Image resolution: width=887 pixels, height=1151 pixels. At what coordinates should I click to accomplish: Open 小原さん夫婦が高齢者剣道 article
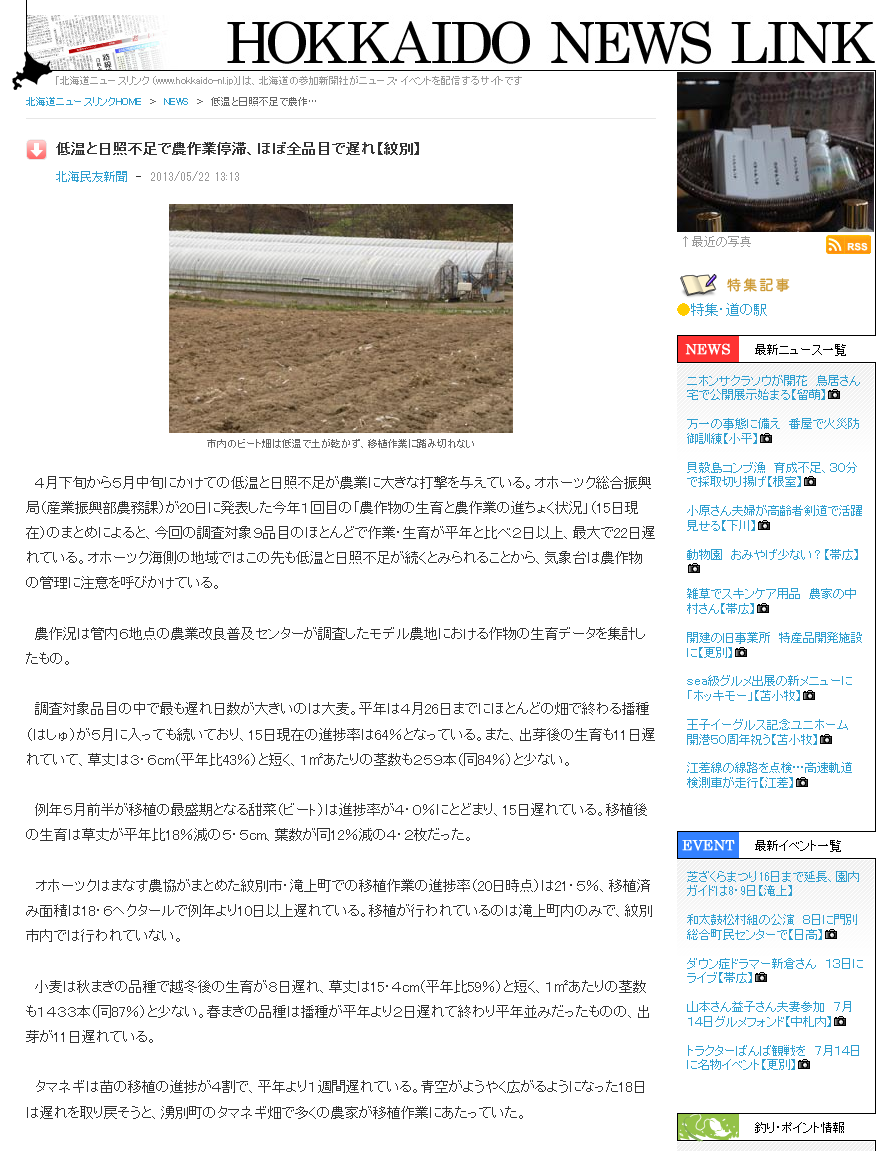click(x=773, y=516)
